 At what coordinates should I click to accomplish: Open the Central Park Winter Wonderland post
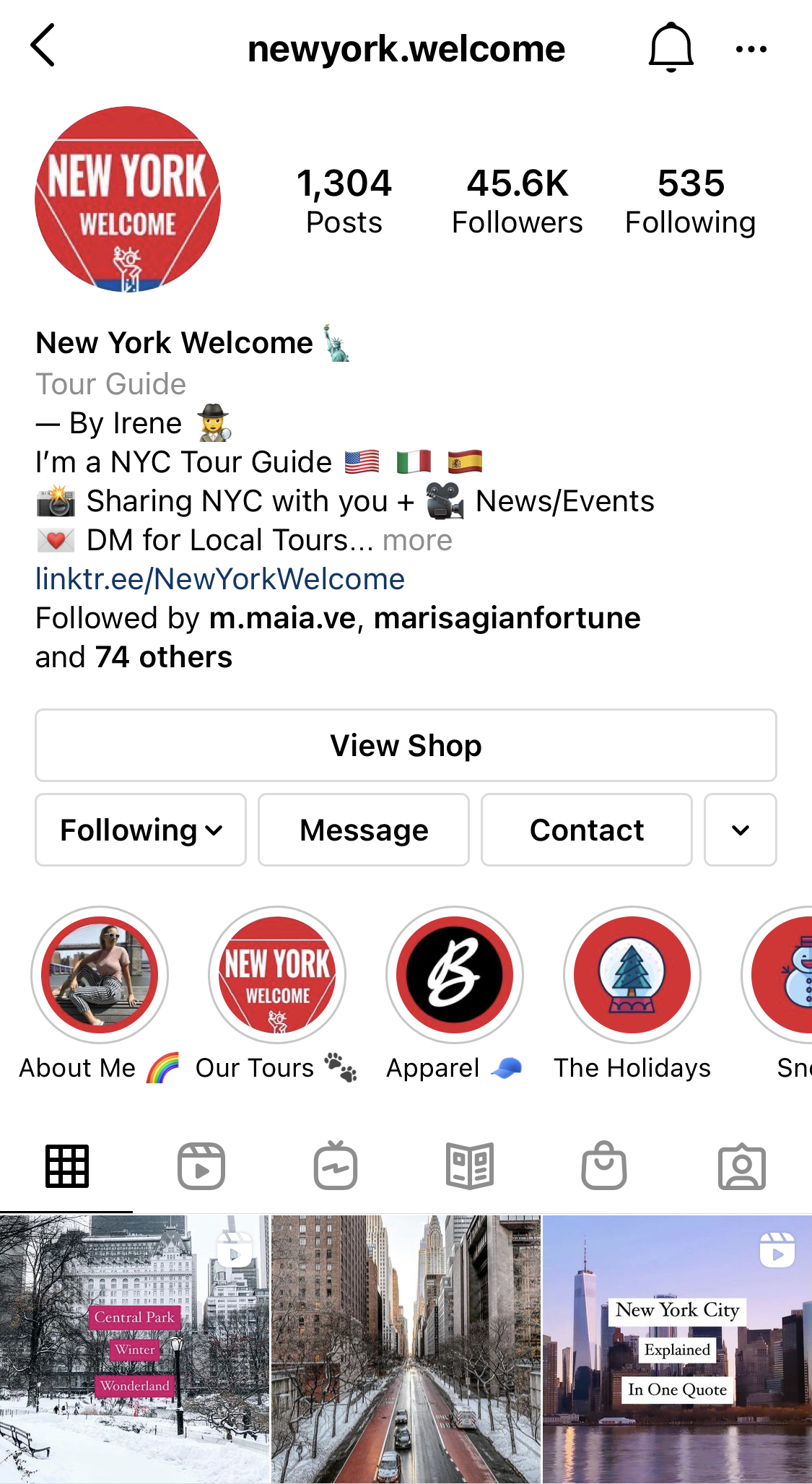pos(134,1349)
